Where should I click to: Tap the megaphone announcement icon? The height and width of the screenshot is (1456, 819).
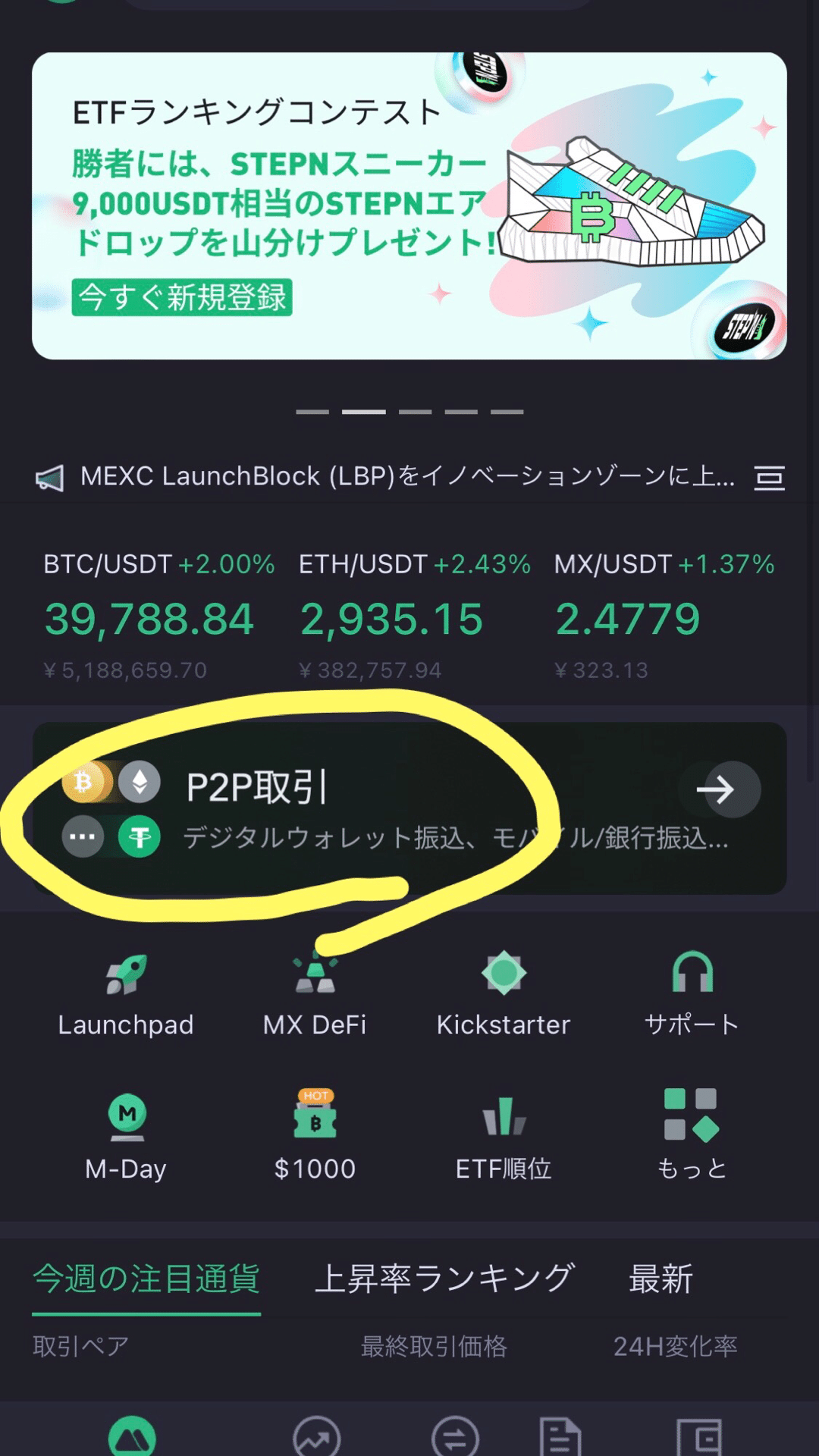48,476
